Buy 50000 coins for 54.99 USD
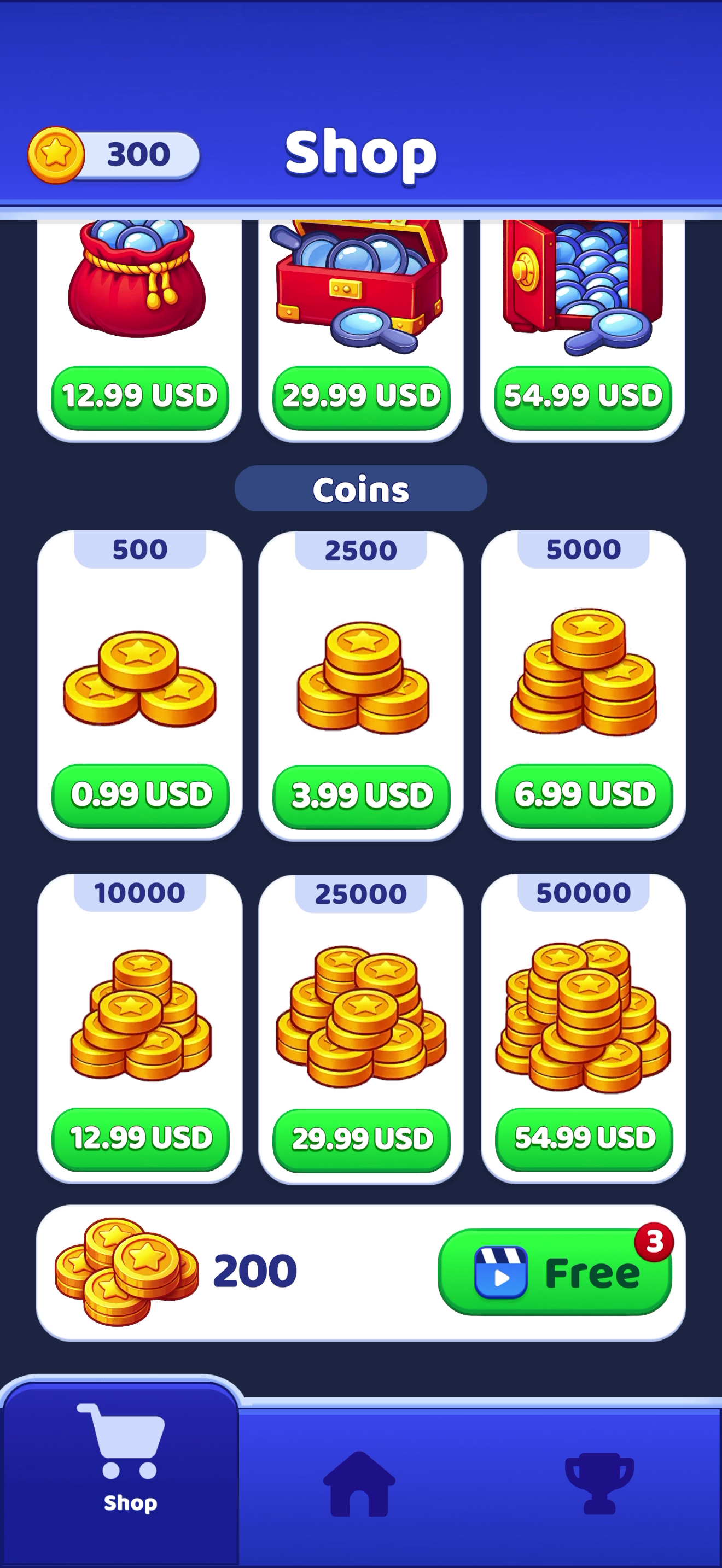 tap(584, 1139)
